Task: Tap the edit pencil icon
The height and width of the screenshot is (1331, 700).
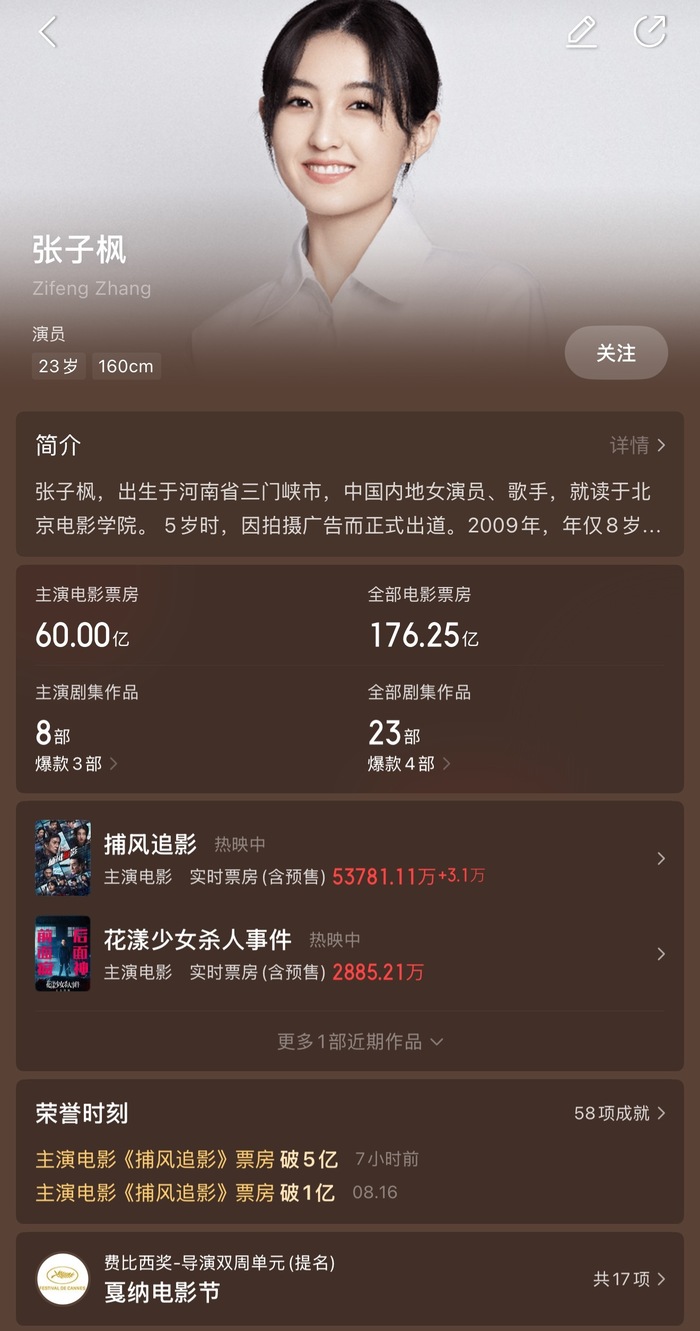Action: coord(581,32)
